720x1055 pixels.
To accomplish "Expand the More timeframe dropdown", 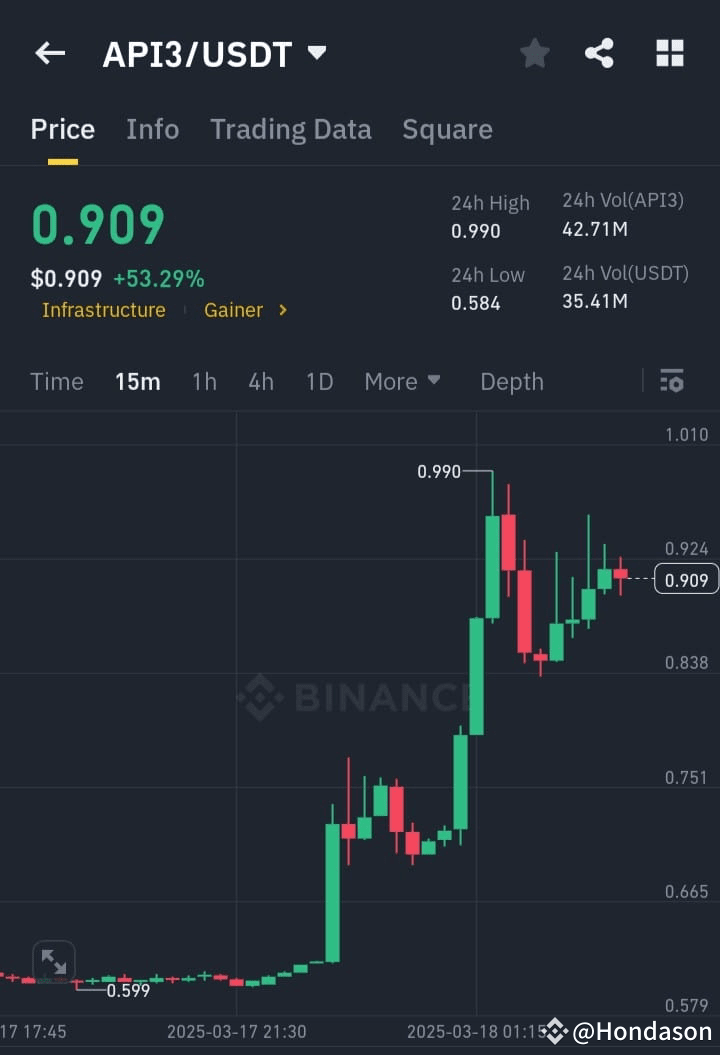I will [402, 381].
